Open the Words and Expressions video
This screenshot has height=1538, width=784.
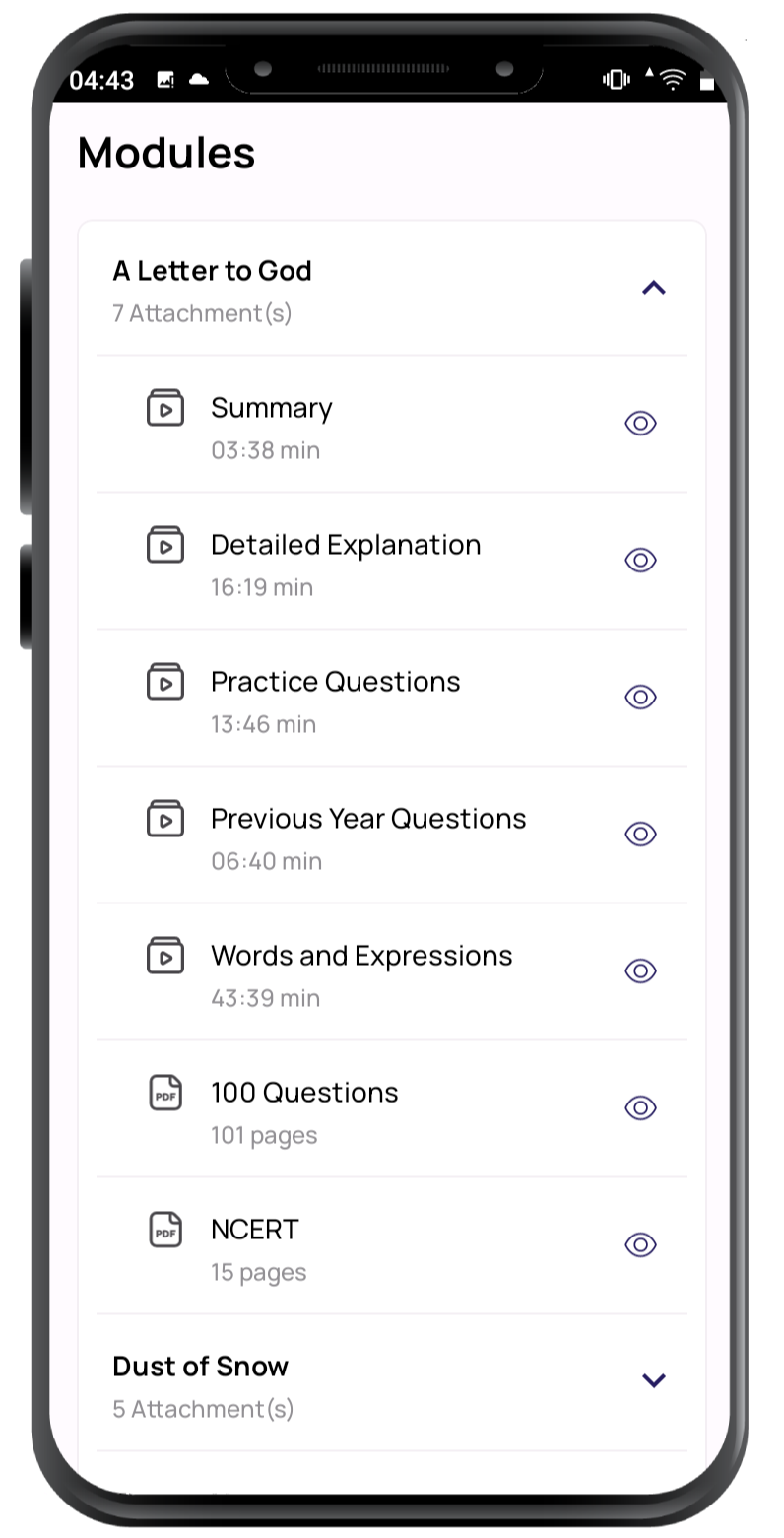click(x=361, y=957)
